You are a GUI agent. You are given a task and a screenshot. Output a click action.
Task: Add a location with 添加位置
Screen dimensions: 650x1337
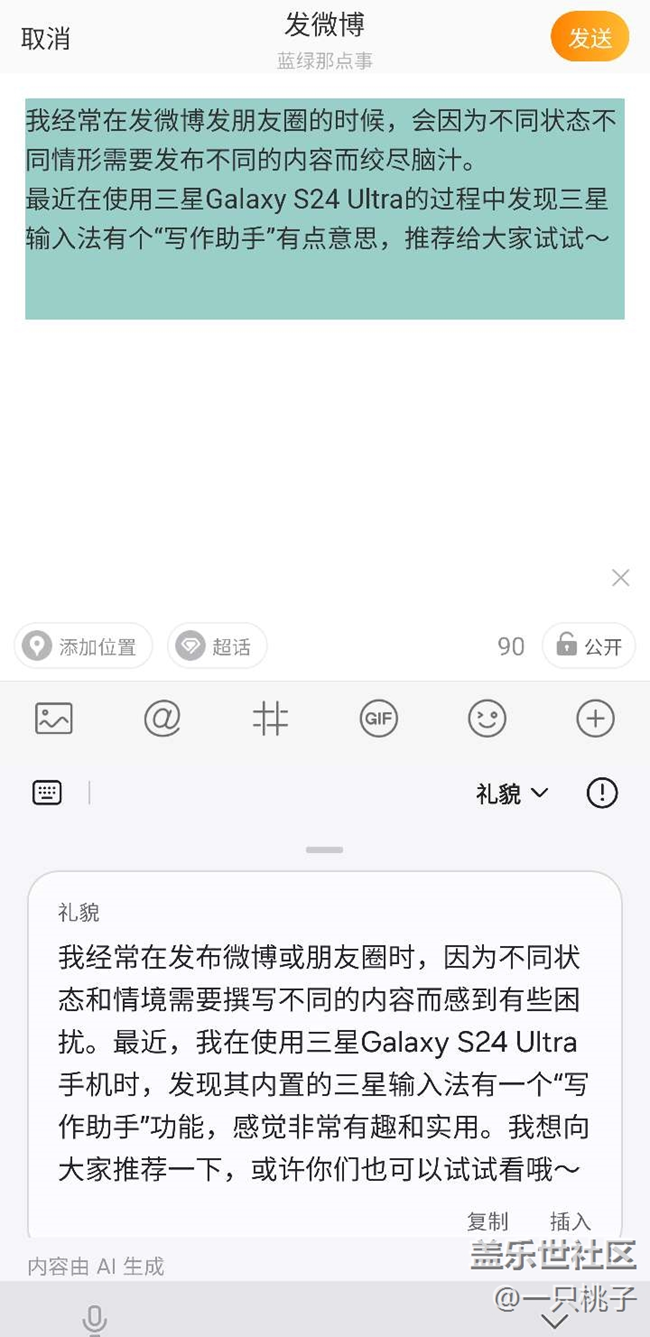(83, 646)
